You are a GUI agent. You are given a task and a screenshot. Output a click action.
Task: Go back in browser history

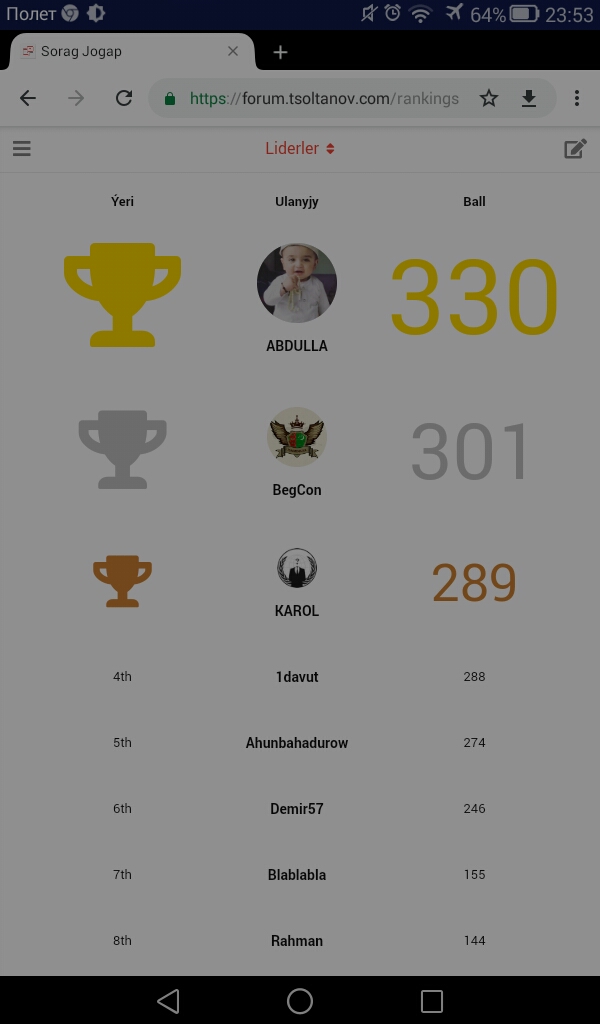[28, 98]
